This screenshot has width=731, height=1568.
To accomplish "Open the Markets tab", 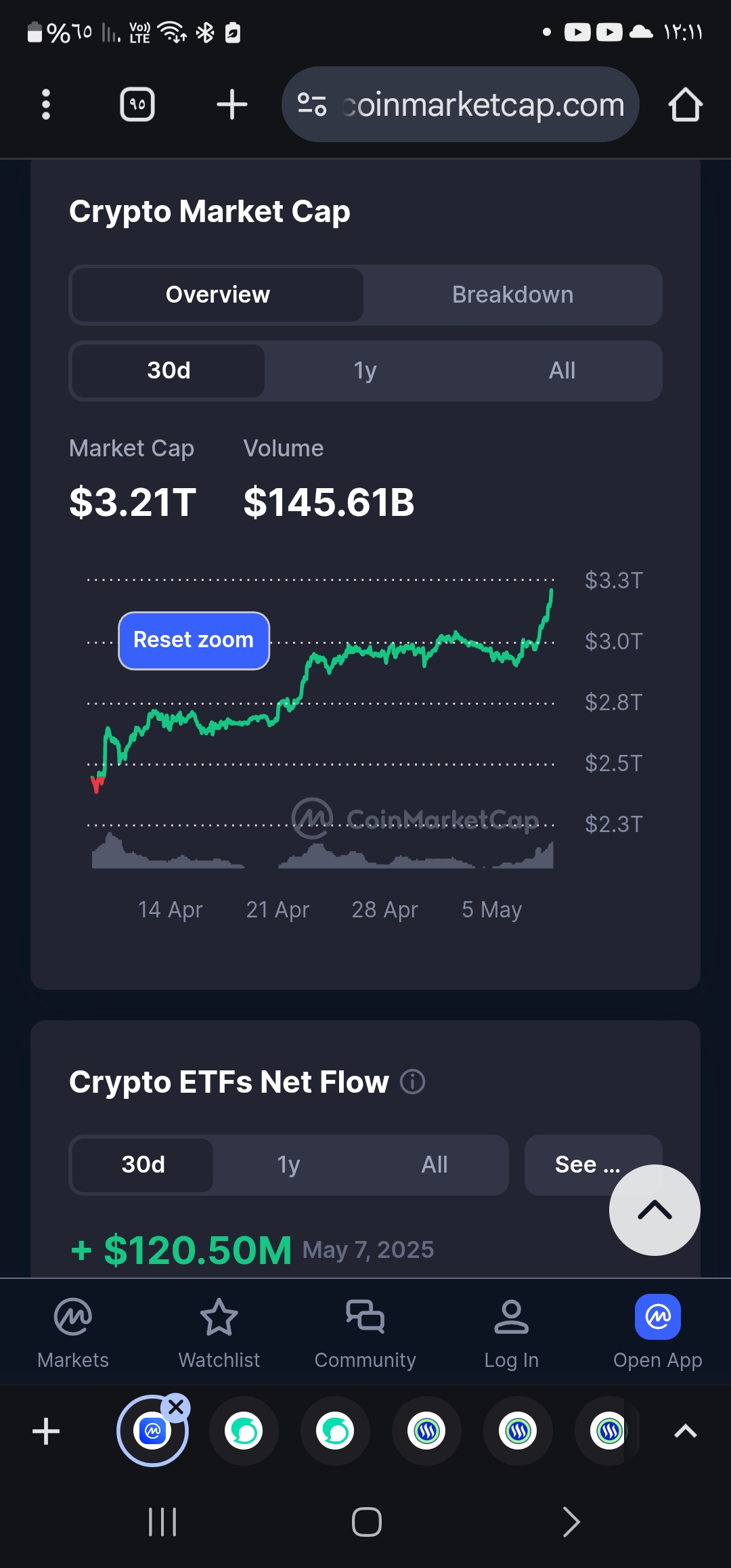I will point(73,1332).
